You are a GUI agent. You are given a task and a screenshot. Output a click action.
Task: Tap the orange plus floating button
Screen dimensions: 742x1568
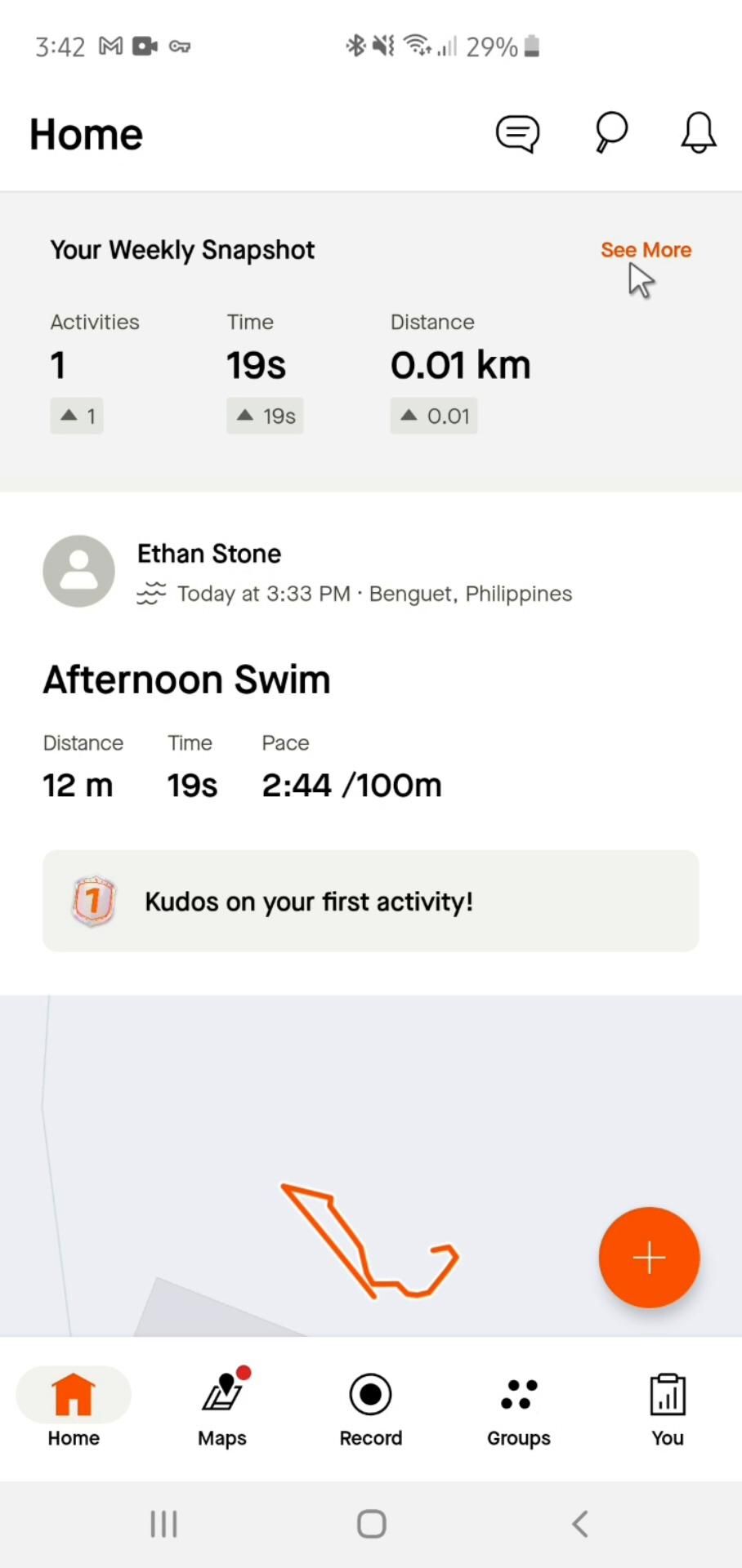(649, 1258)
